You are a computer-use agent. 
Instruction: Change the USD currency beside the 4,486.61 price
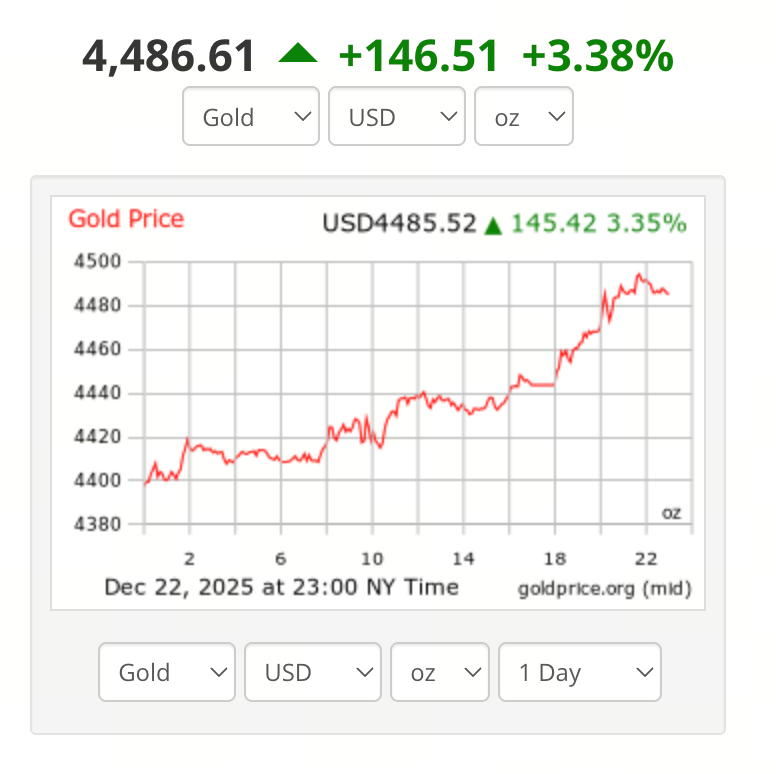[396, 117]
